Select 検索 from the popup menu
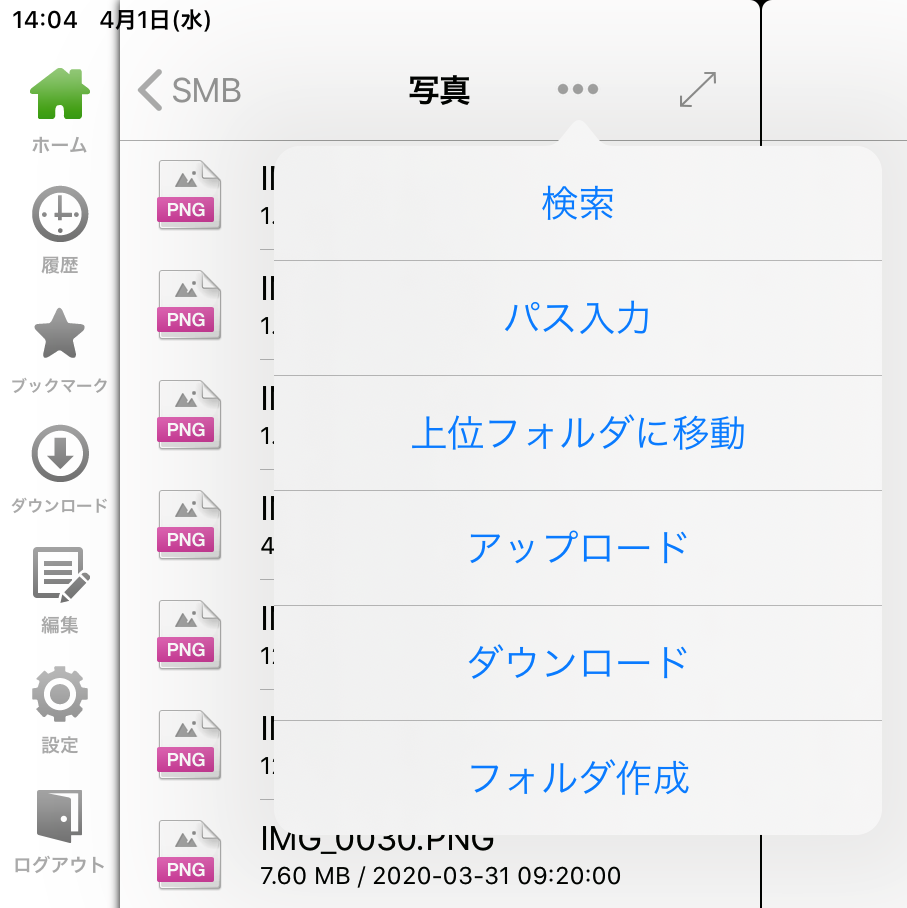The height and width of the screenshot is (908, 907). coord(578,204)
